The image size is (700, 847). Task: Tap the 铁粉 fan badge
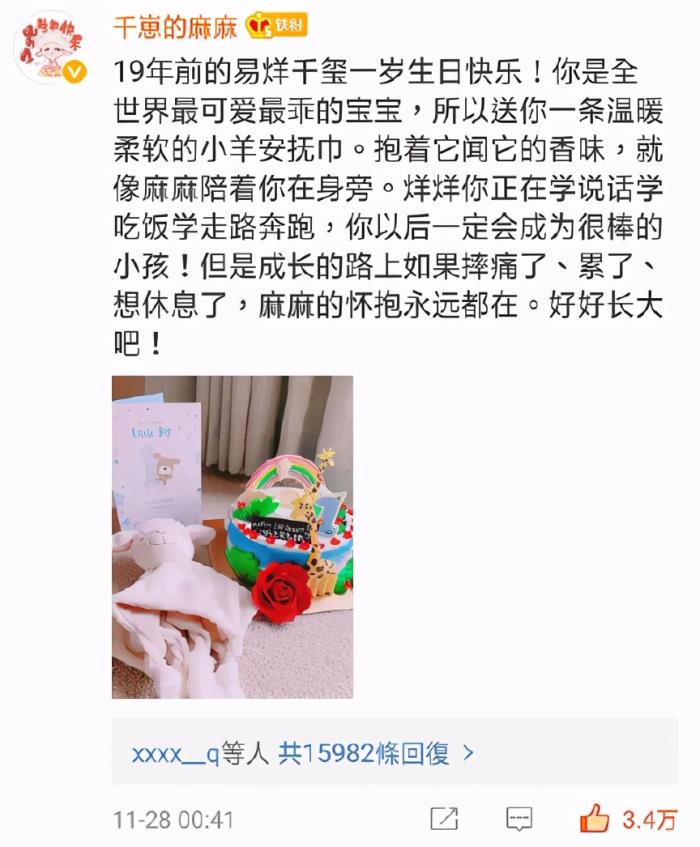pos(278,24)
